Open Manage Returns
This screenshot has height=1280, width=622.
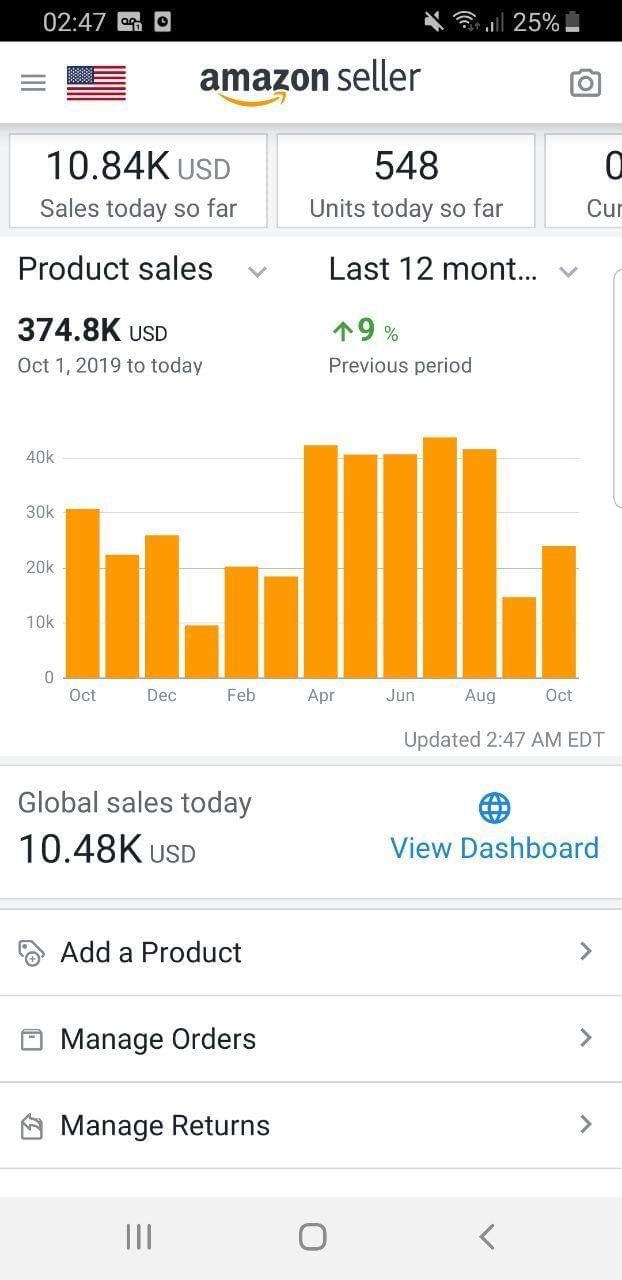click(310, 1126)
